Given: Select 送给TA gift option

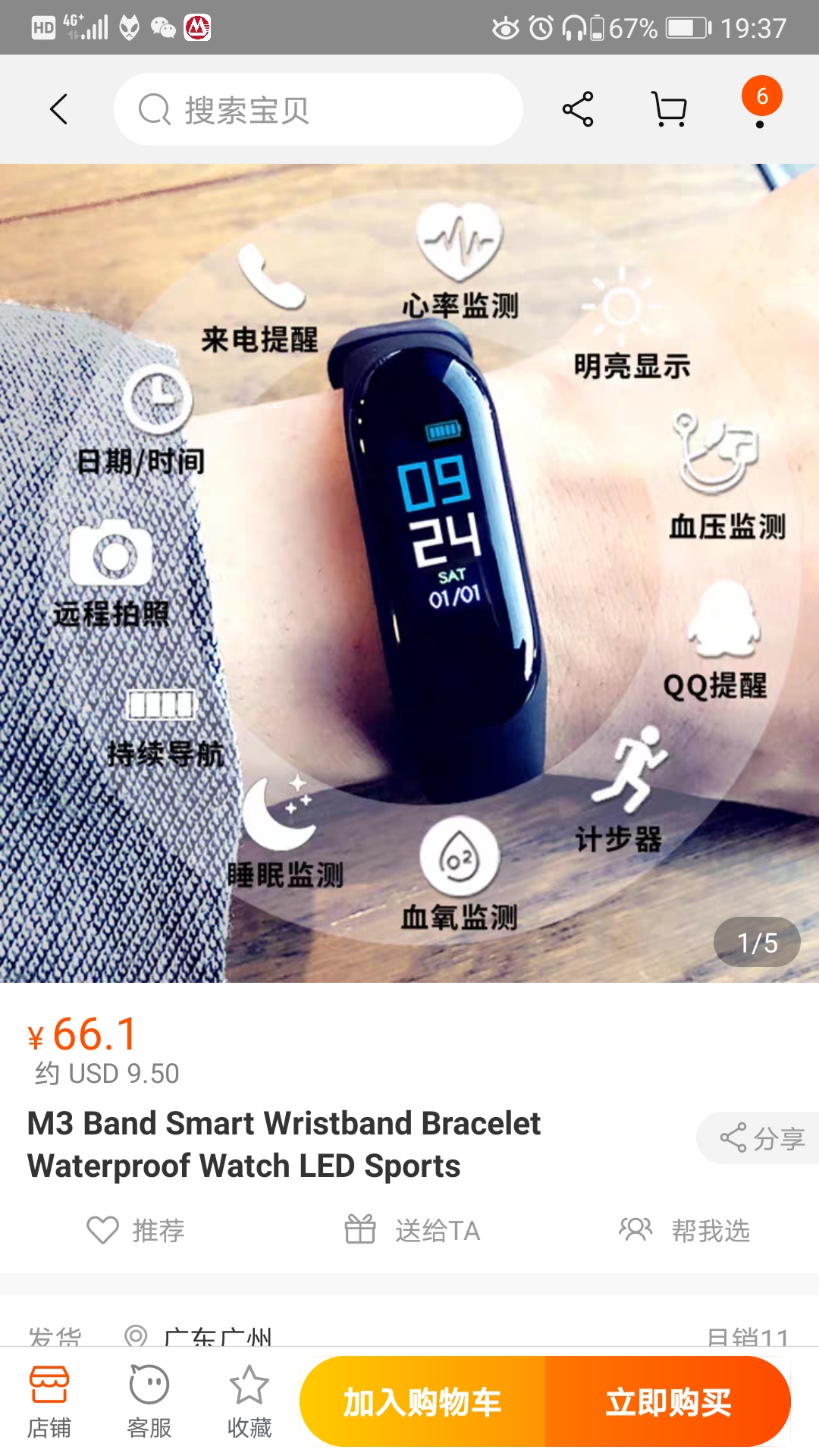Looking at the screenshot, I should [x=413, y=1230].
